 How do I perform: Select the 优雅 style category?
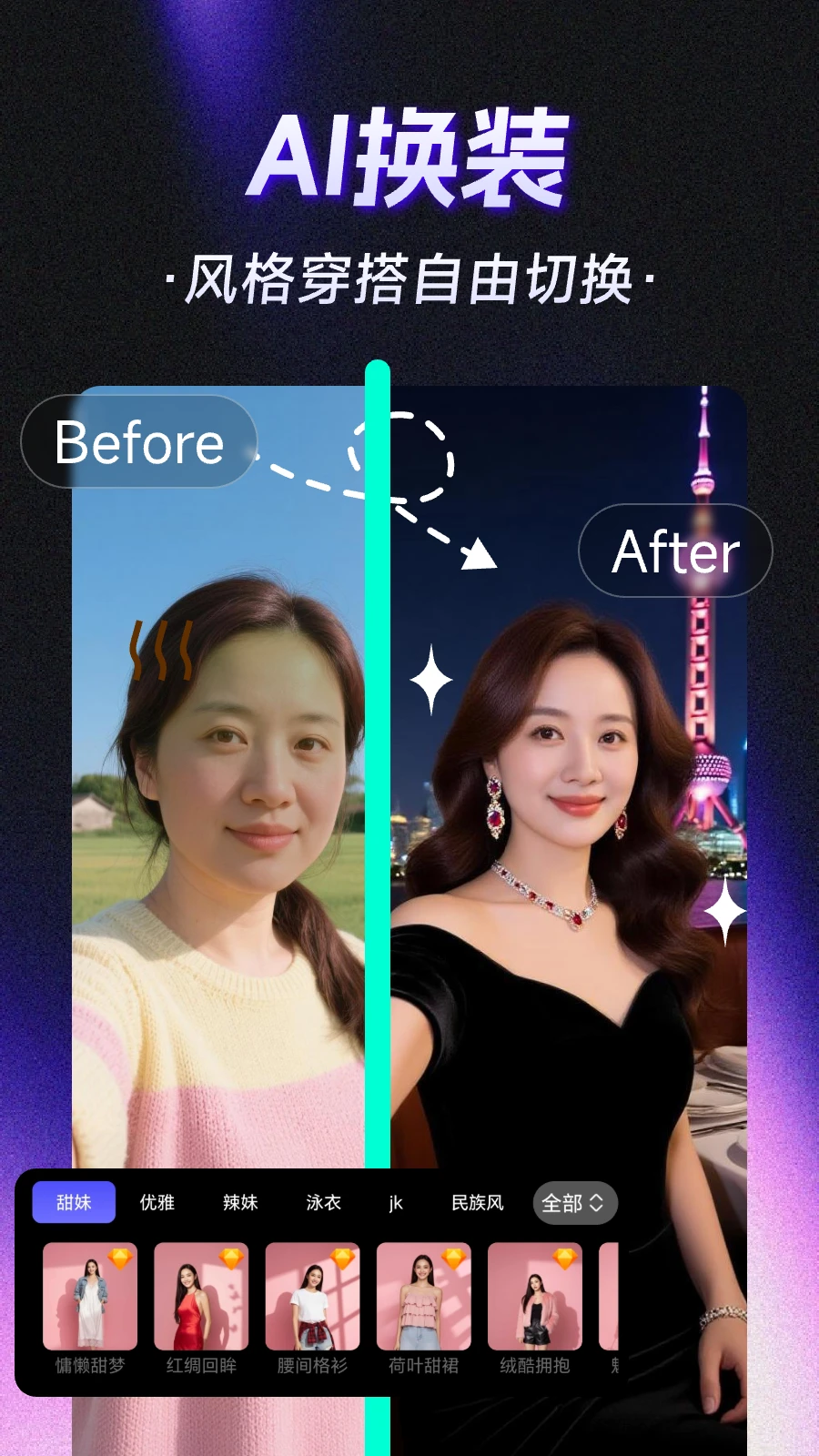(x=157, y=1203)
